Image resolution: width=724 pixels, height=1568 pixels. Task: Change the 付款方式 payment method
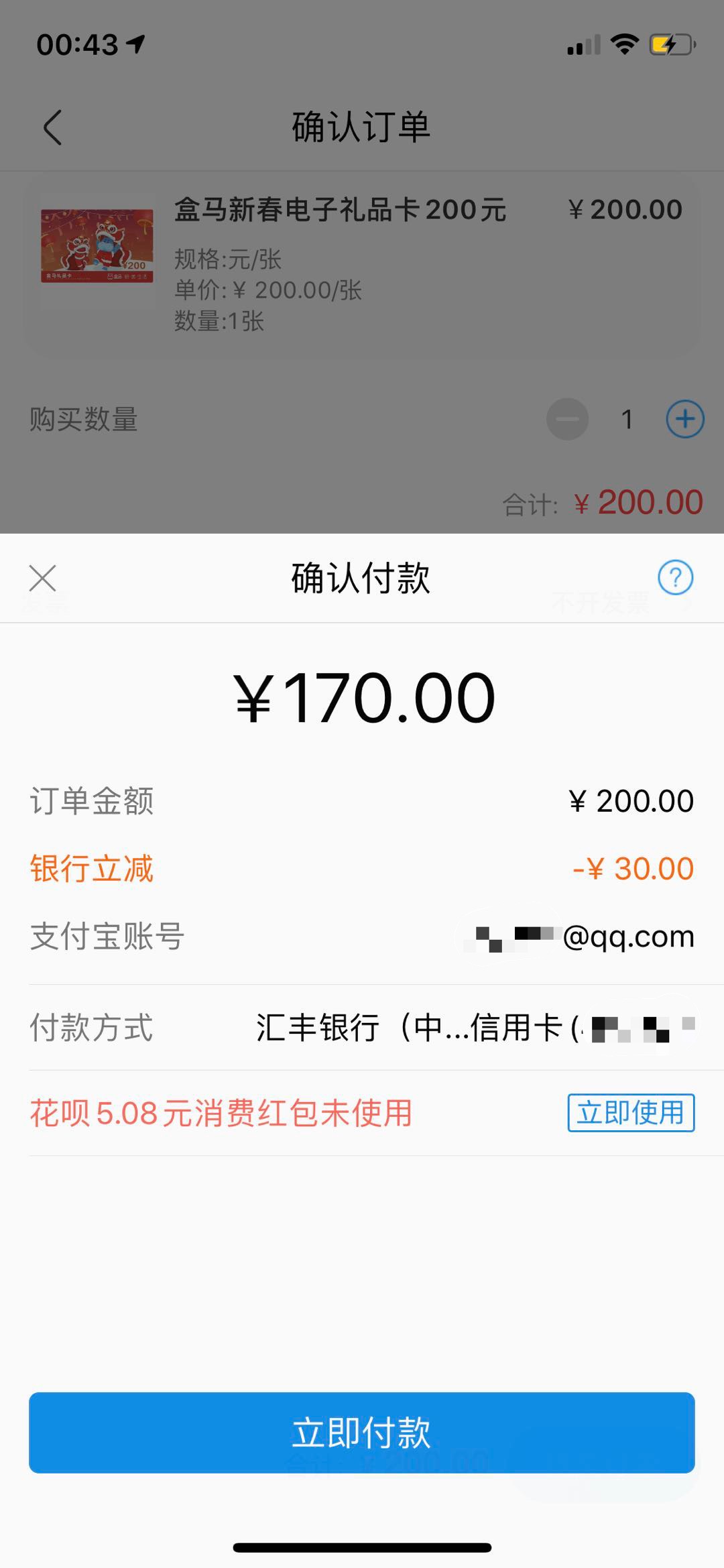475,1028
